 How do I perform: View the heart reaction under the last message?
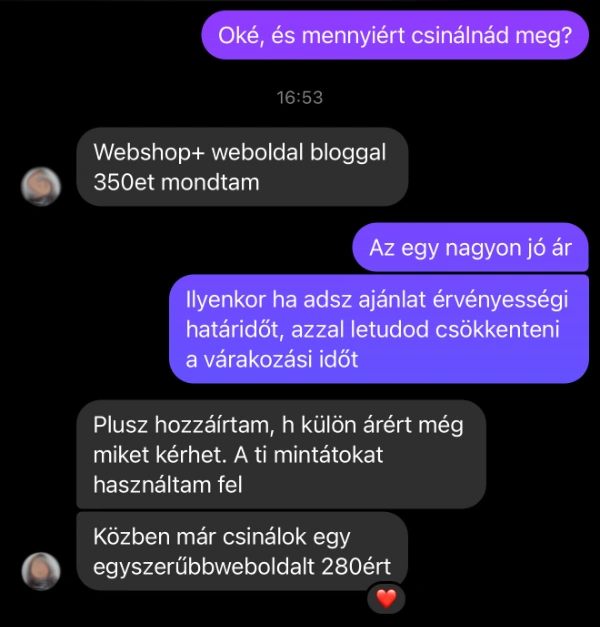[x=386, y=599]
